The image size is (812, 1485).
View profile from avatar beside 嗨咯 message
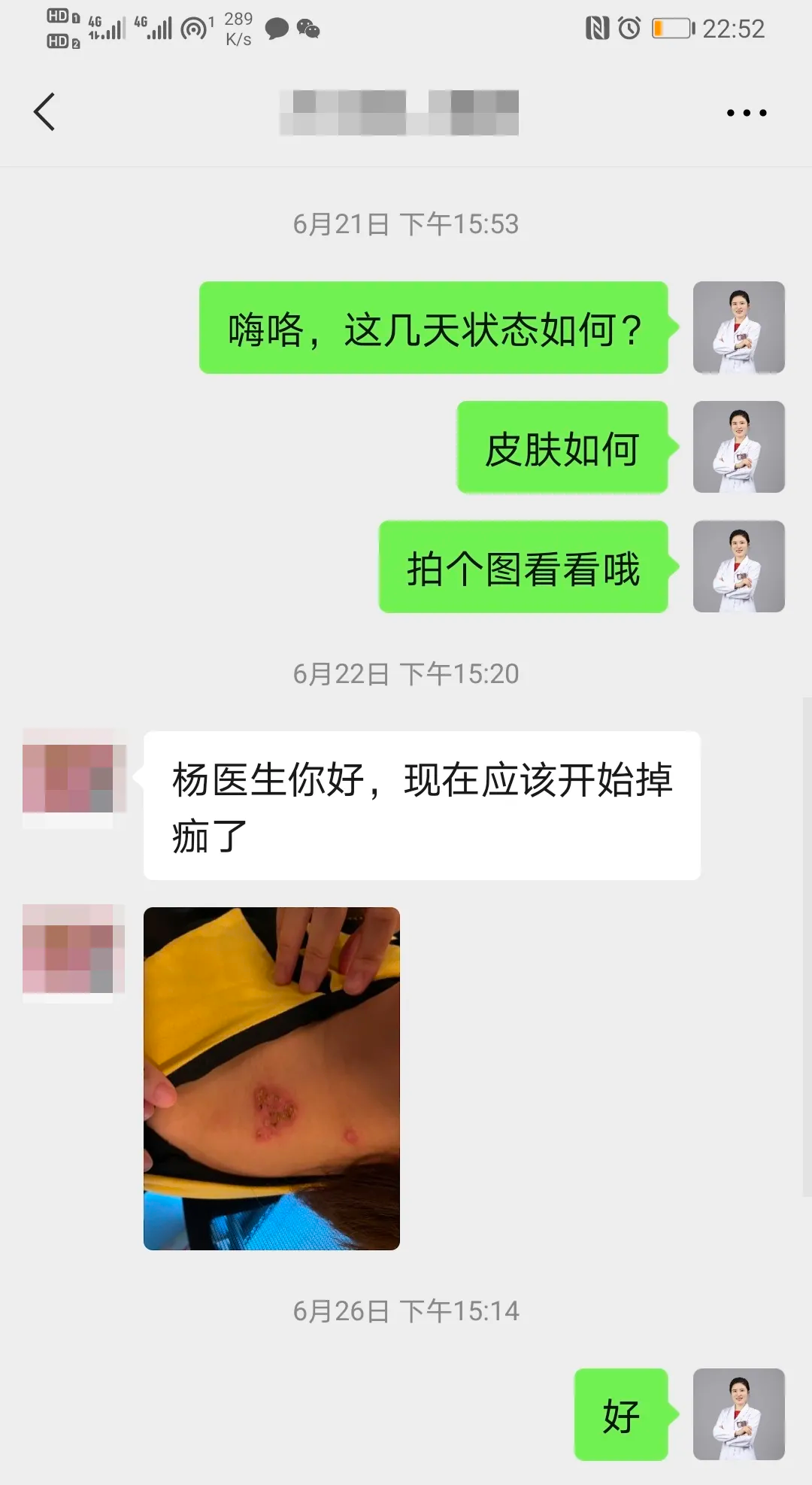click(738, 327)
